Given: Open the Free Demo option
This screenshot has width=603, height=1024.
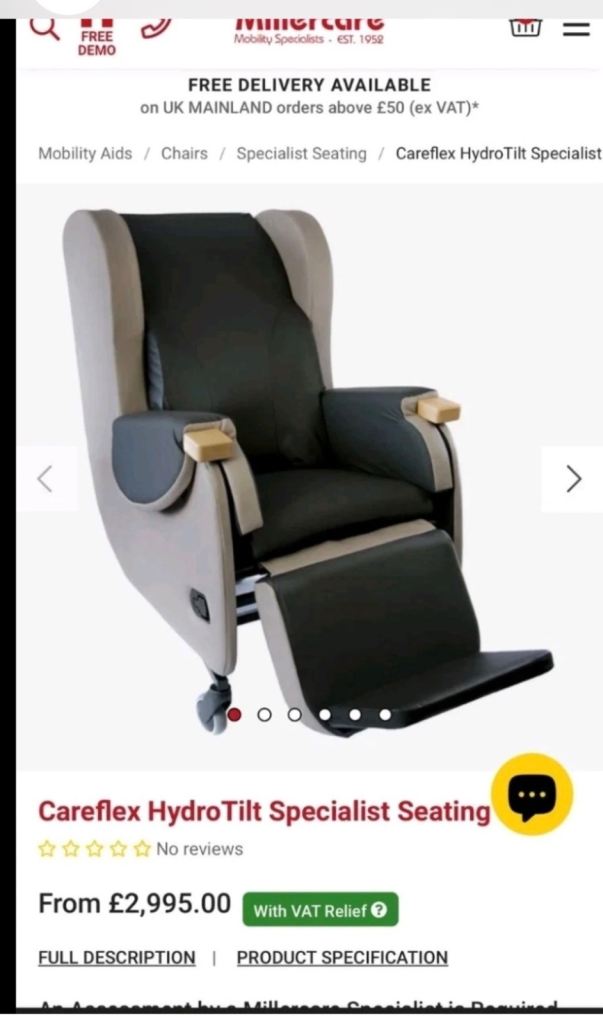Looking at the screenshot, I should (x=97, y=40).
